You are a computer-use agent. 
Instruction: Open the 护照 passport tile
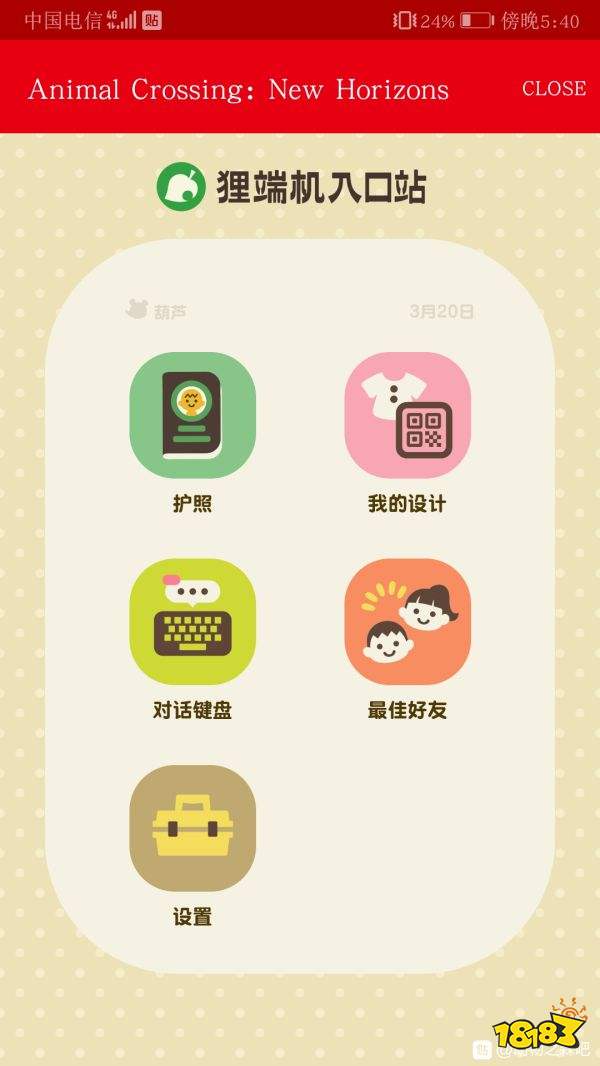click(193, 415)
